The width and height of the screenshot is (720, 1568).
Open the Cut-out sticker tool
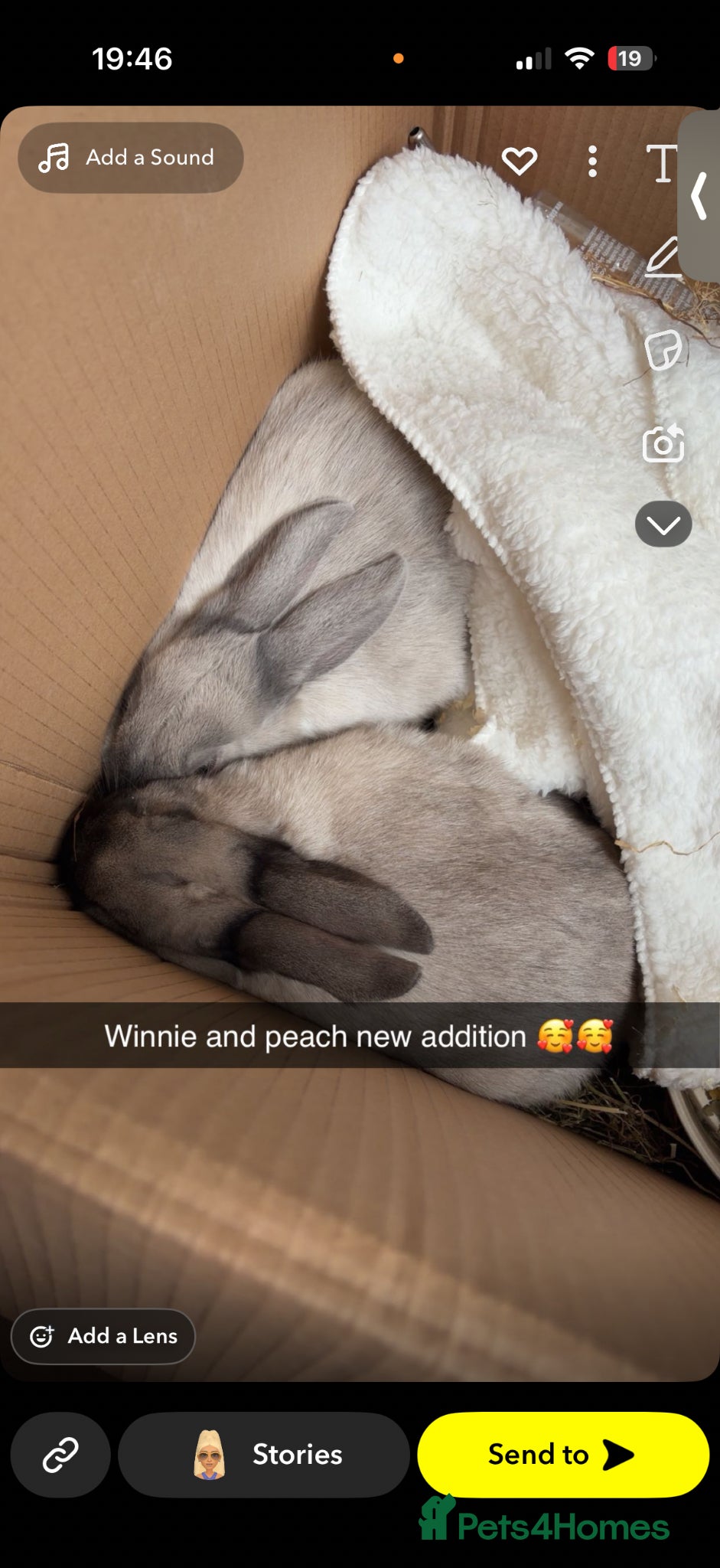pos(663,351)
